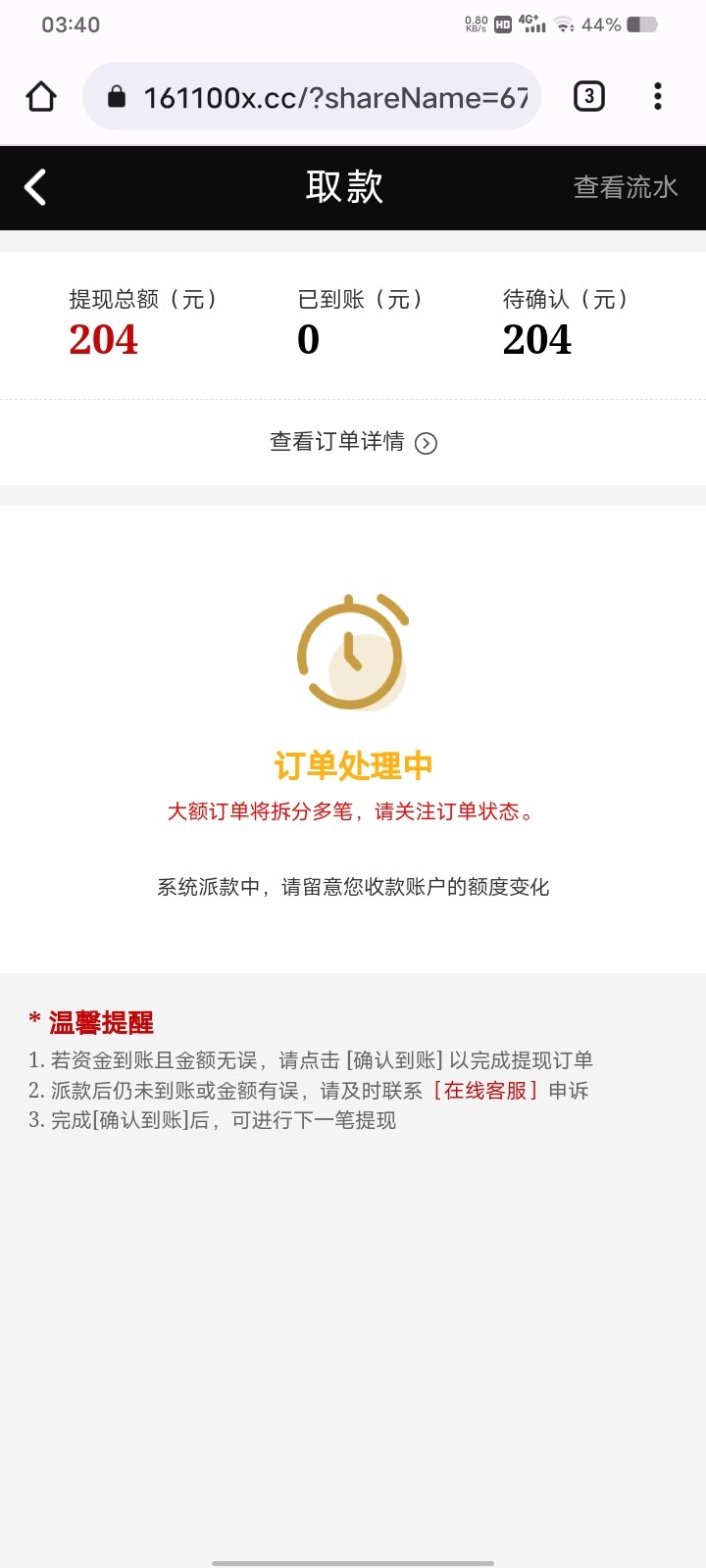Tap the browser home icon
The width and height of the screenshot is (706, 1568).
[41, 96]
